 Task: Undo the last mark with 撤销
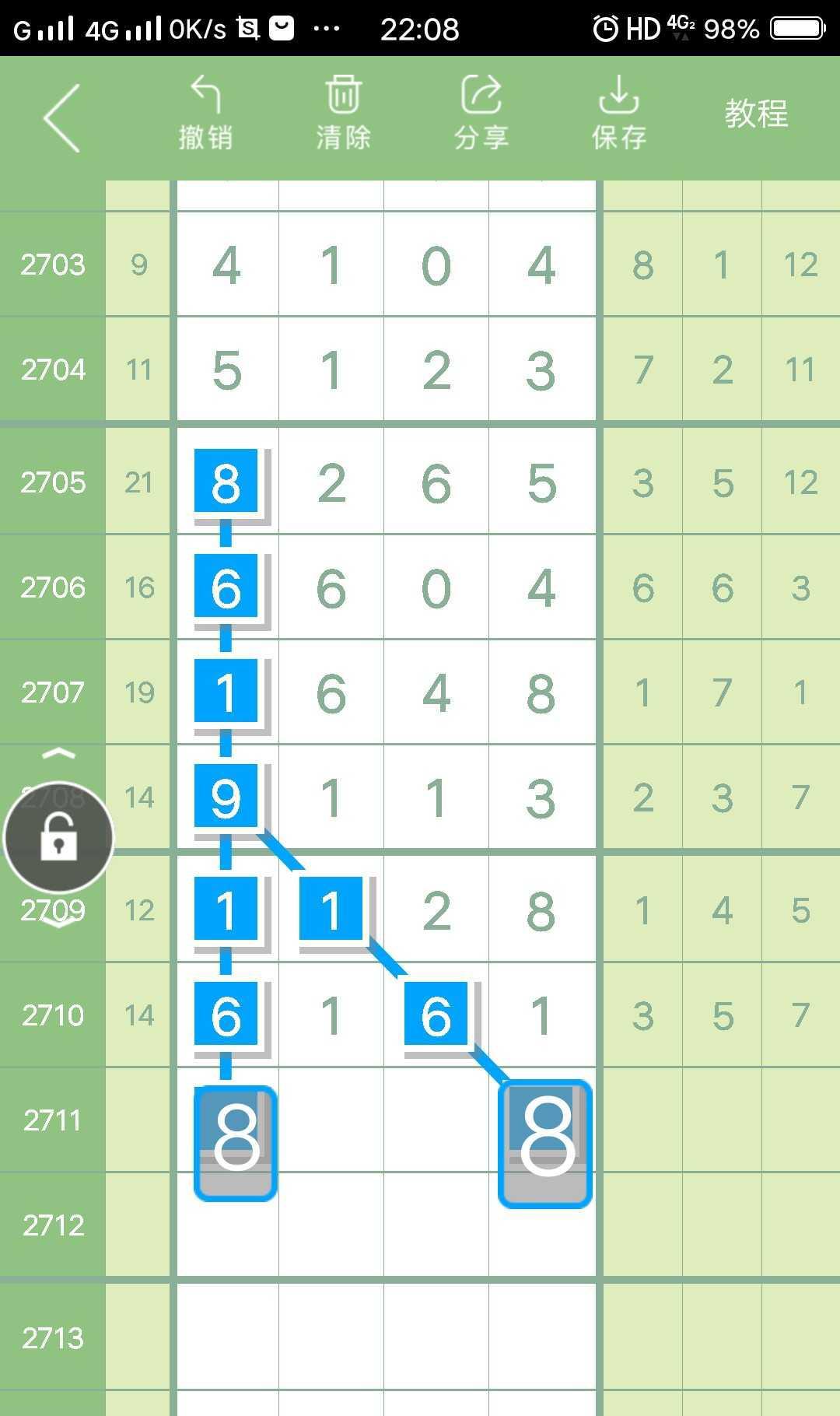[206, 114]
